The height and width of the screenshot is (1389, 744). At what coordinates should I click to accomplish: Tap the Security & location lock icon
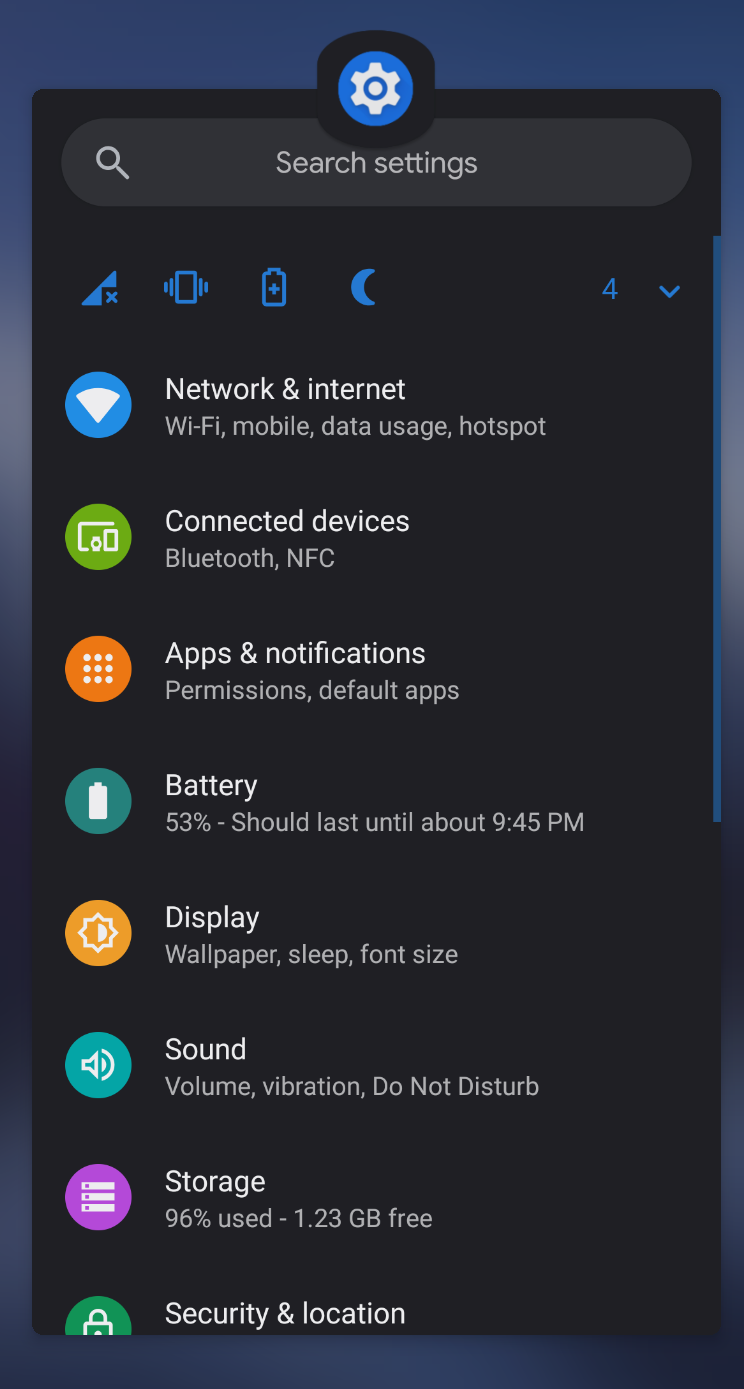(x=98, y=1322)
